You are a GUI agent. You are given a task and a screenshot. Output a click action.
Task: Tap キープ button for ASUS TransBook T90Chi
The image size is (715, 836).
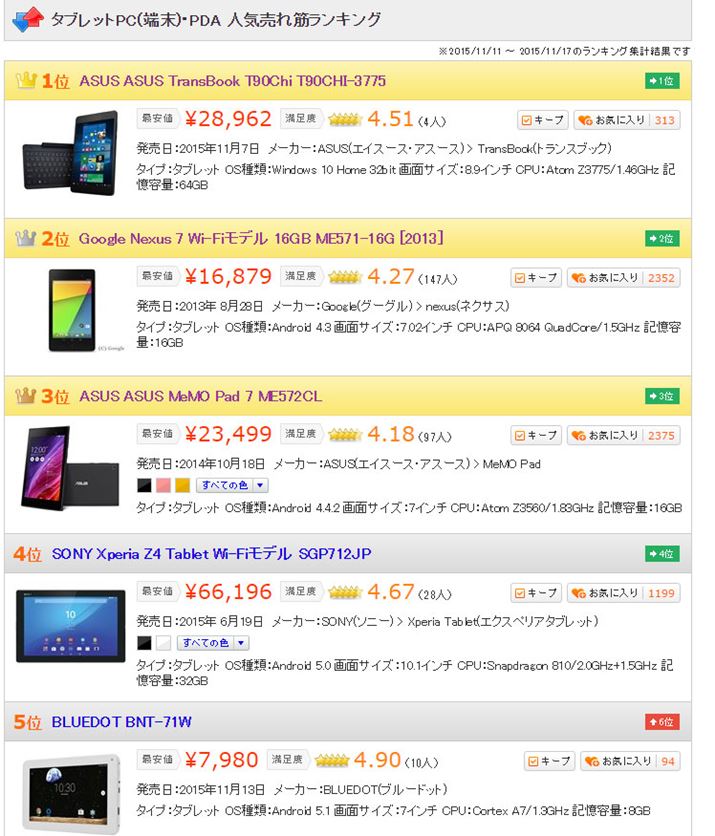pos(543,120)
